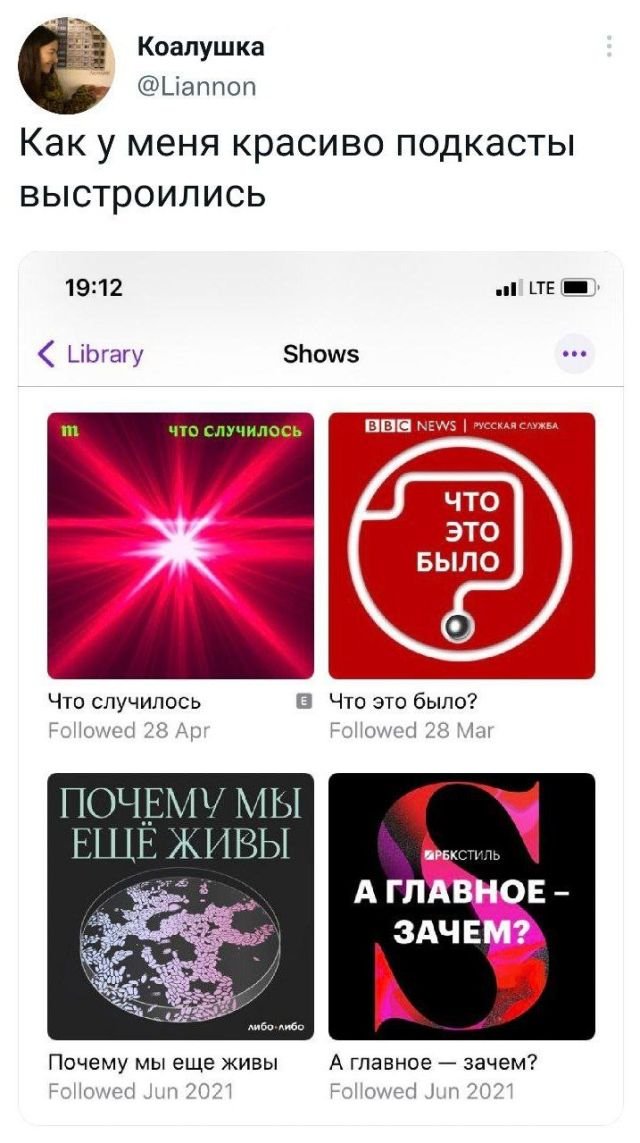
Task: View Коалушка's profile via the display name
Action: pyautogui.click(x=200, y=47)
